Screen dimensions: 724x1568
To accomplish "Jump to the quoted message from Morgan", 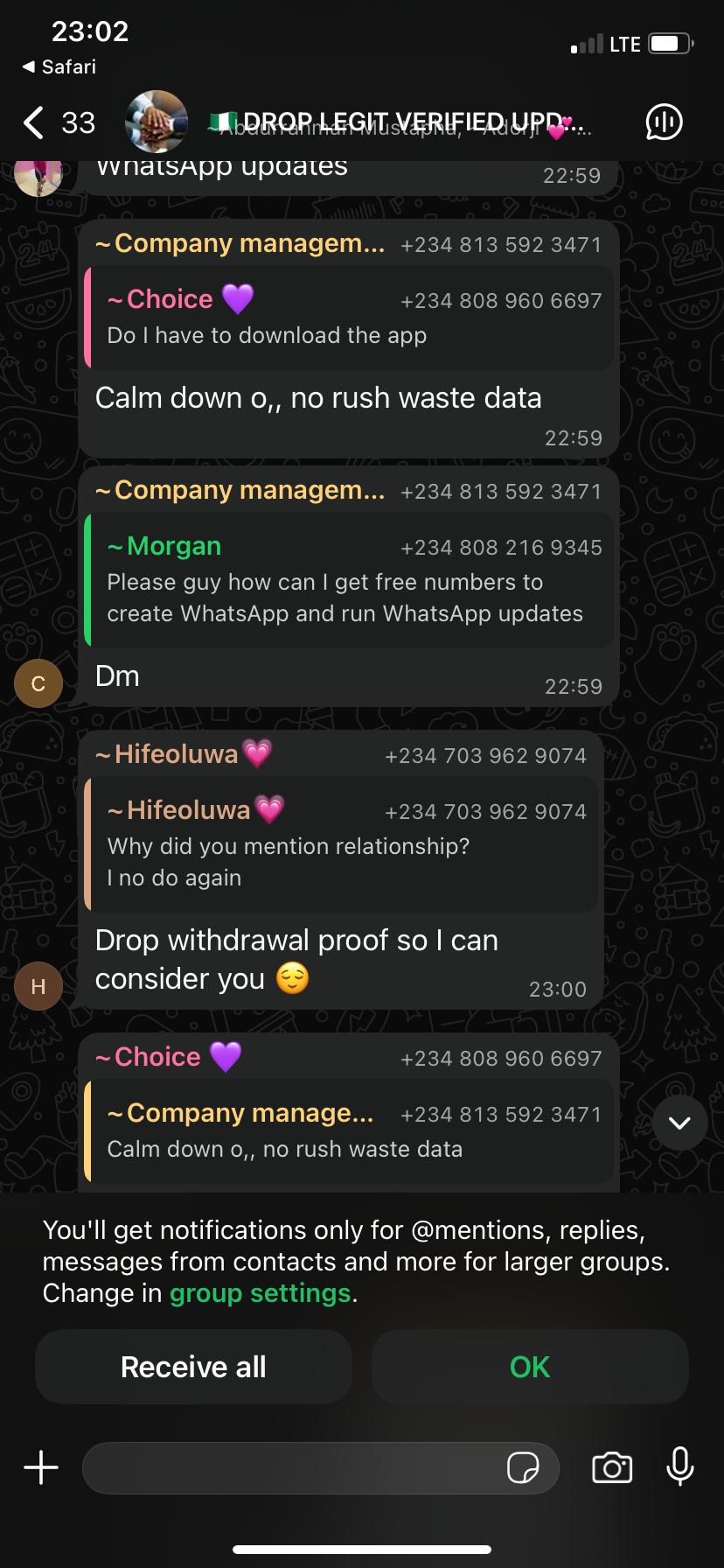I will 348,580.
